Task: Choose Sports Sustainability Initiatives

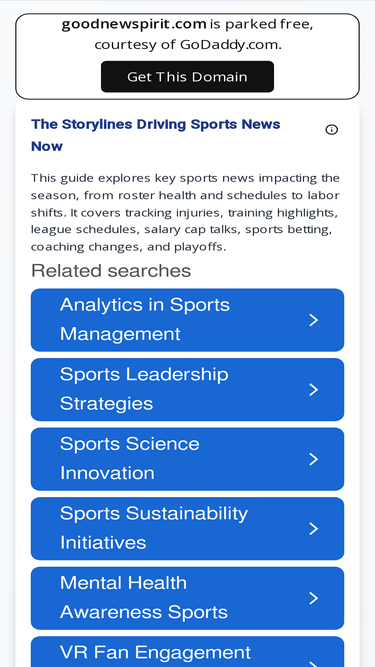Action: click(x=187, y=529)
